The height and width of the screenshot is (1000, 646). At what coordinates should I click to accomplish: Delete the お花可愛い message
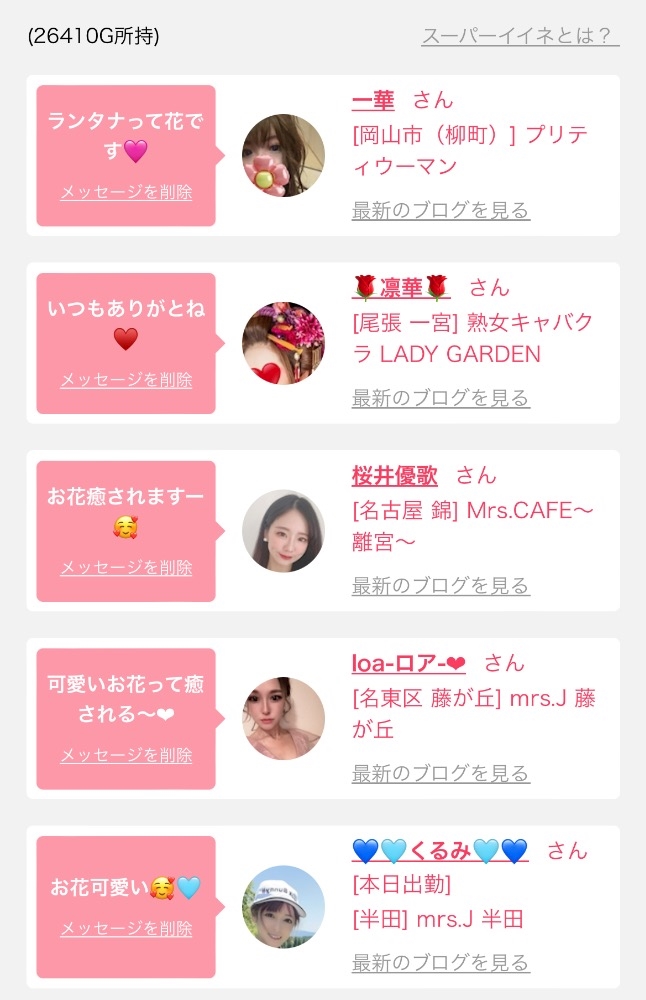(126, 929)
